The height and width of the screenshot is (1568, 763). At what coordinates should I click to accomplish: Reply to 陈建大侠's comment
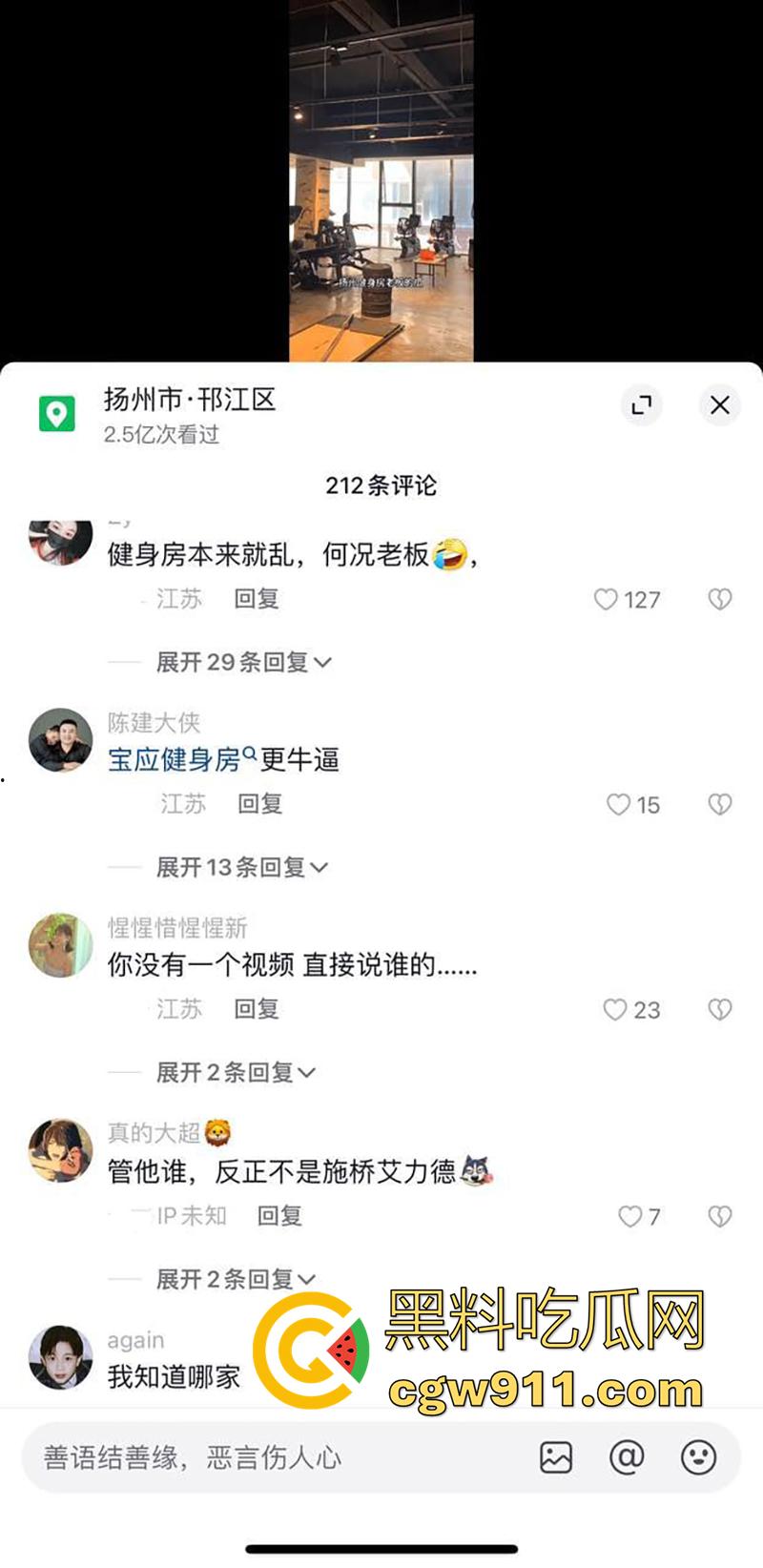259,804
